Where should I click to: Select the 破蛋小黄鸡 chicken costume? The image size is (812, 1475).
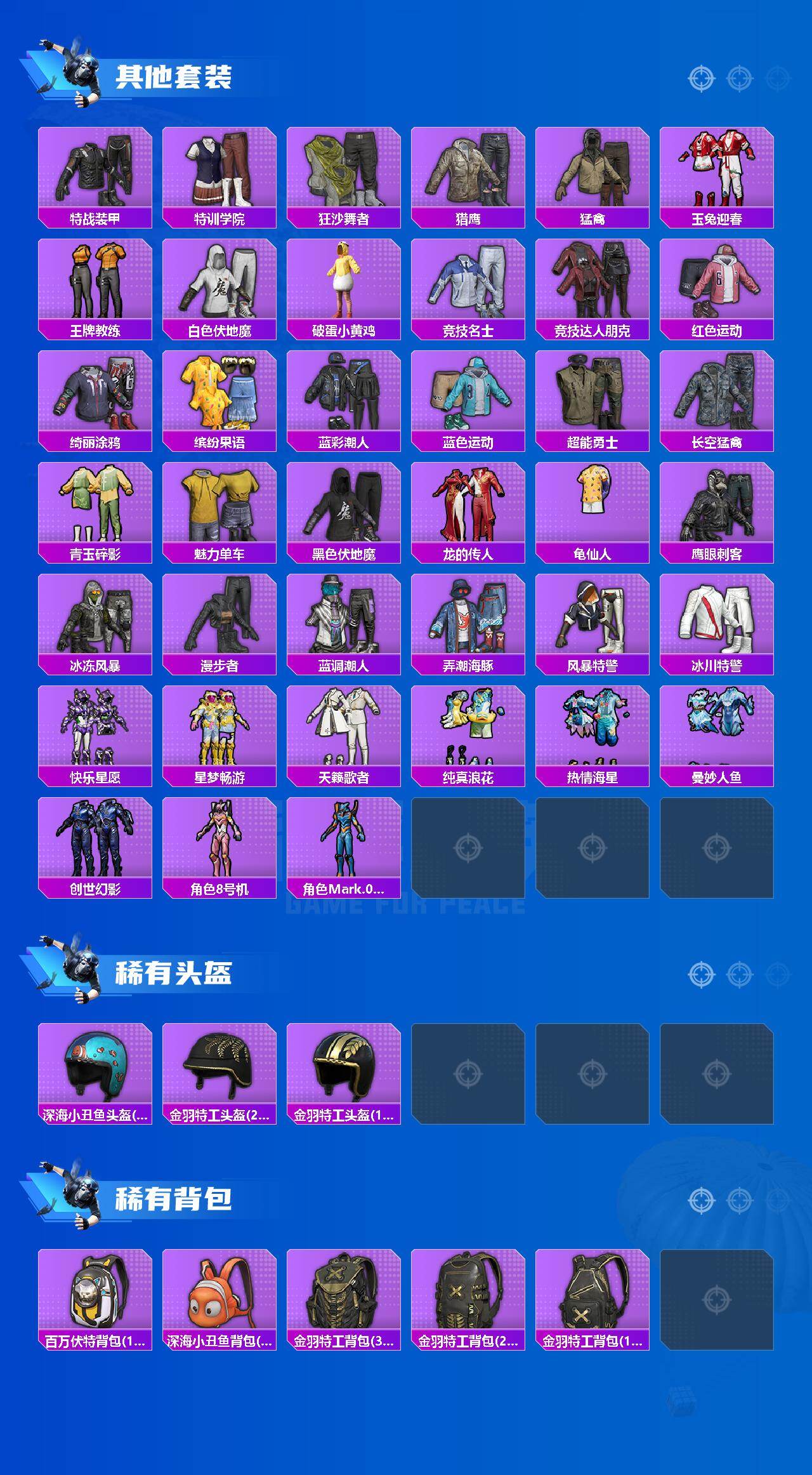[344, 286]
